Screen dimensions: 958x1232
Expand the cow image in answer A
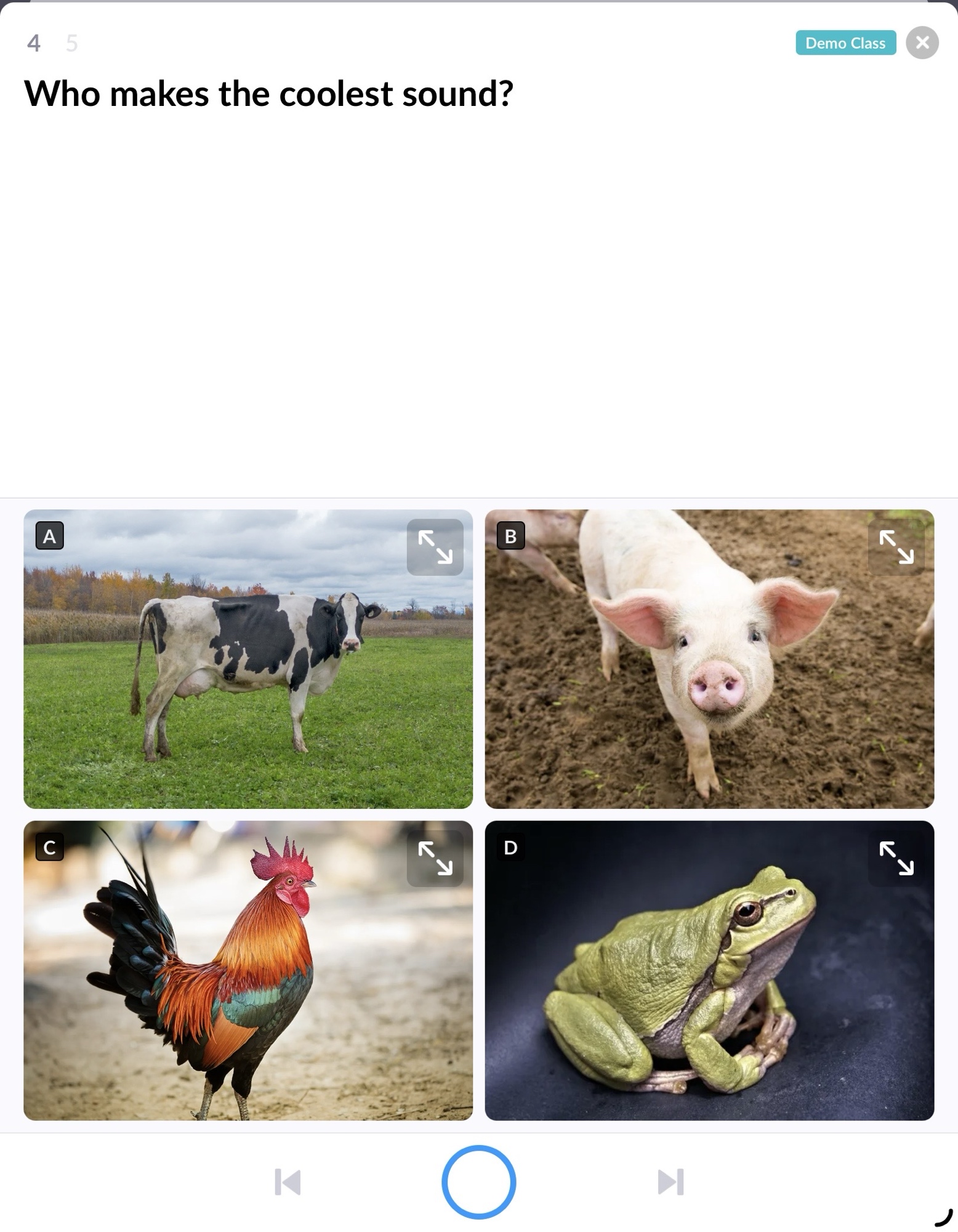click(x=435, y=547)
